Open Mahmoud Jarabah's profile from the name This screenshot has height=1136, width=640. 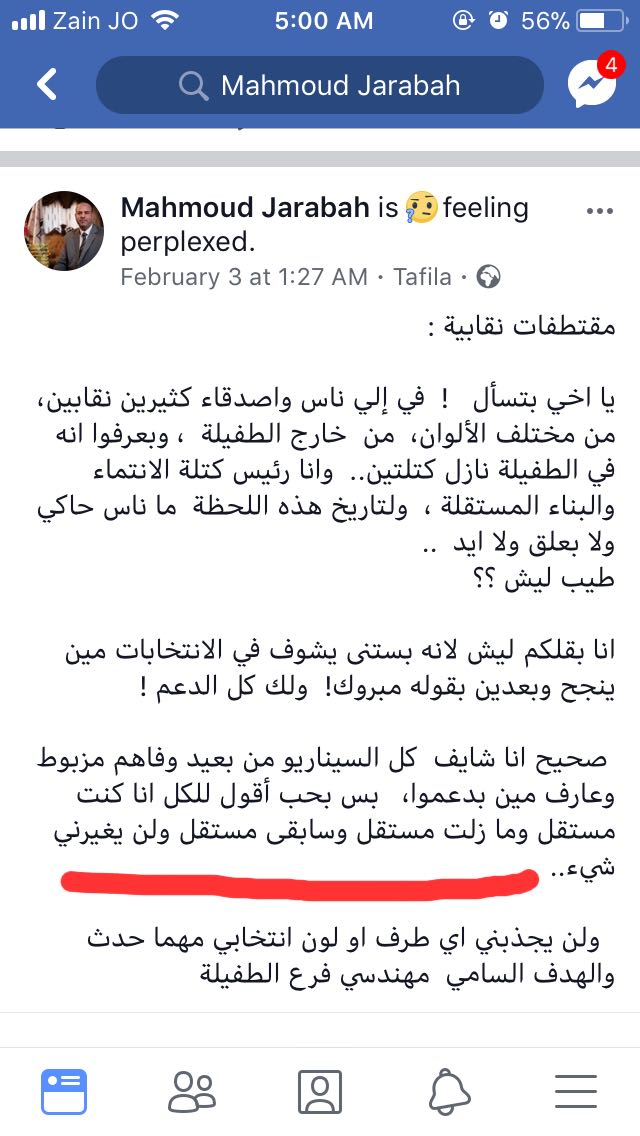pos(245,208)
